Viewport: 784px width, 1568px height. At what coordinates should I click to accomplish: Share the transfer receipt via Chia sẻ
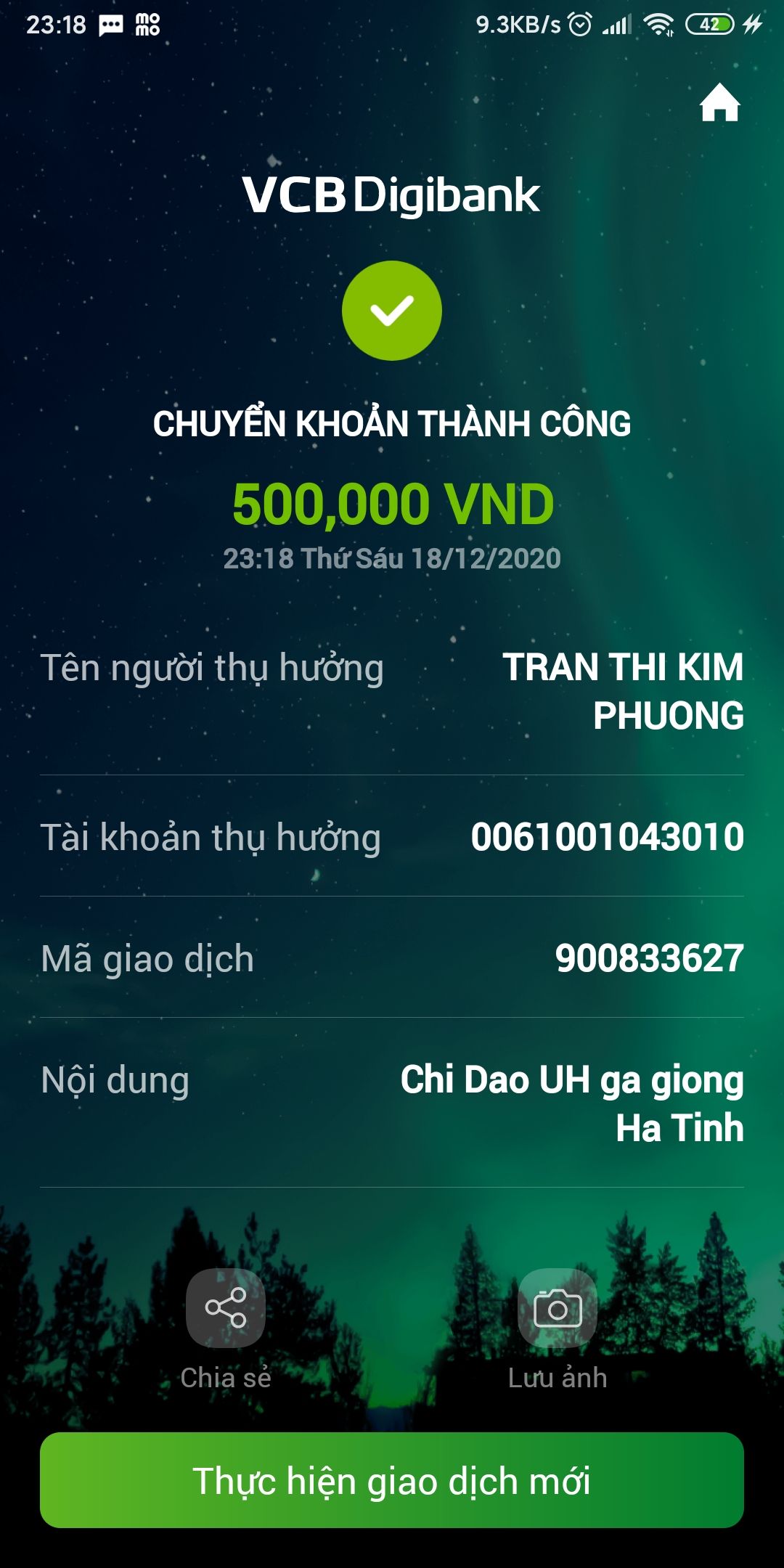(226, 1308)
